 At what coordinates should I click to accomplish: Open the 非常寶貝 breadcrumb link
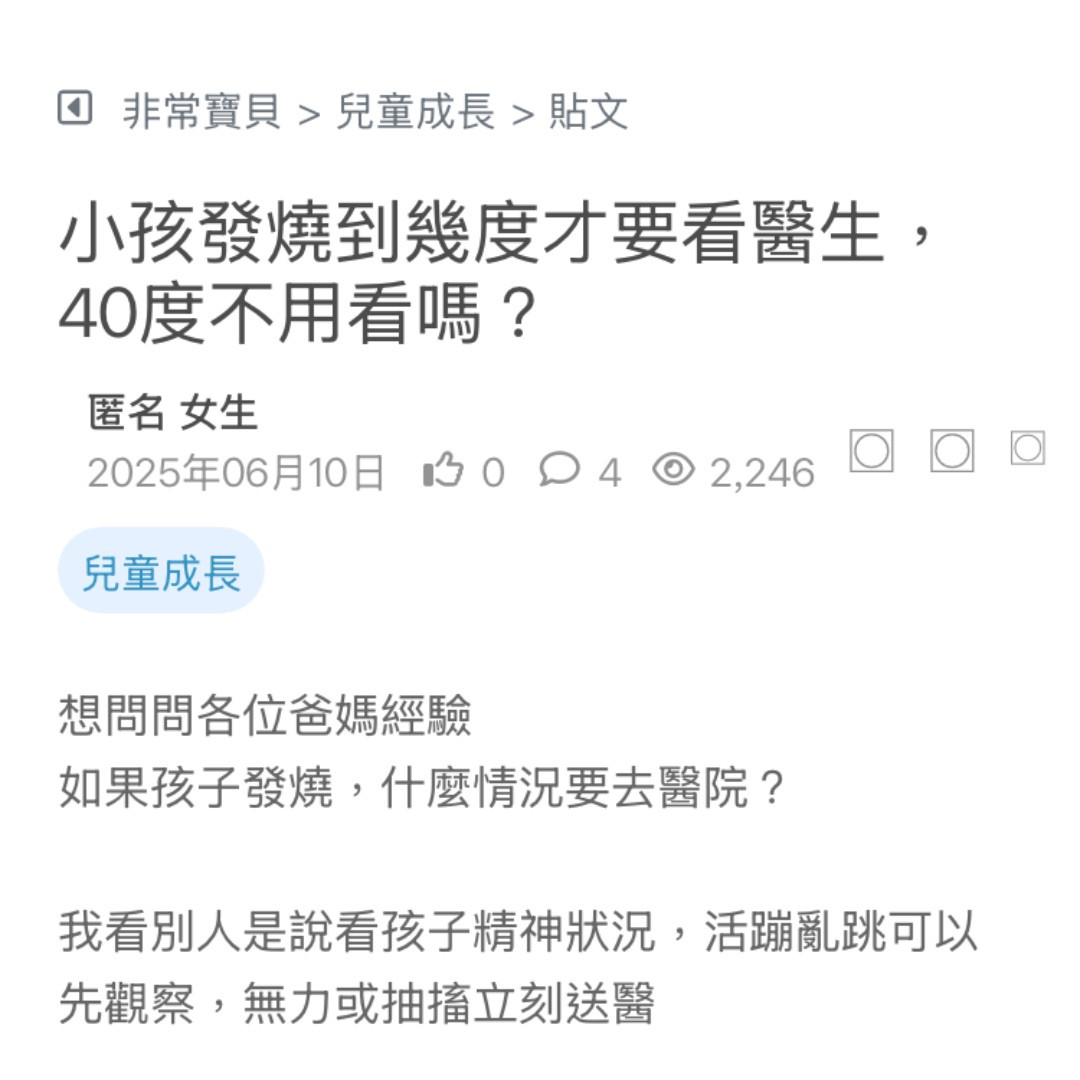(202, 111)
